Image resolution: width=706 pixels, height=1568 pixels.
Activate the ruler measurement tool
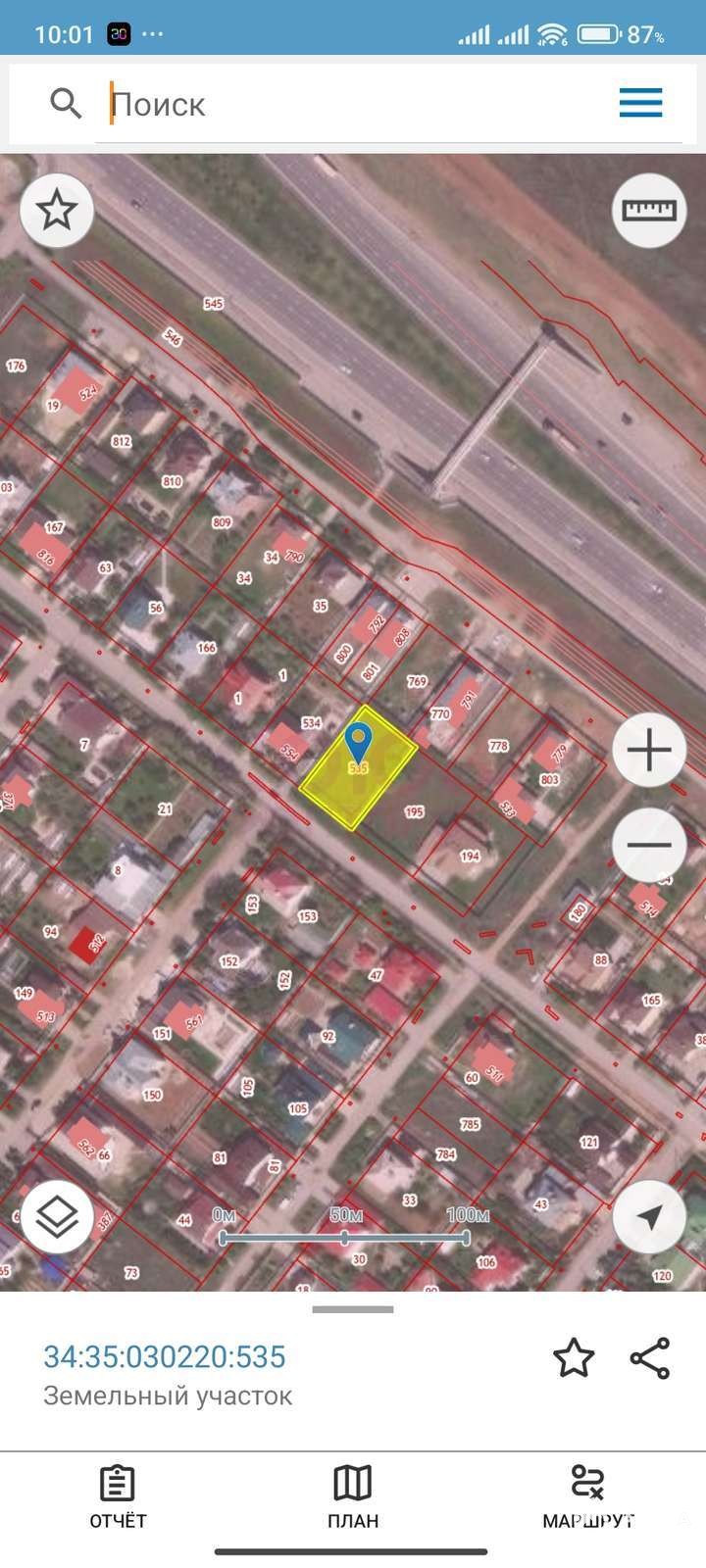[649, 210]
